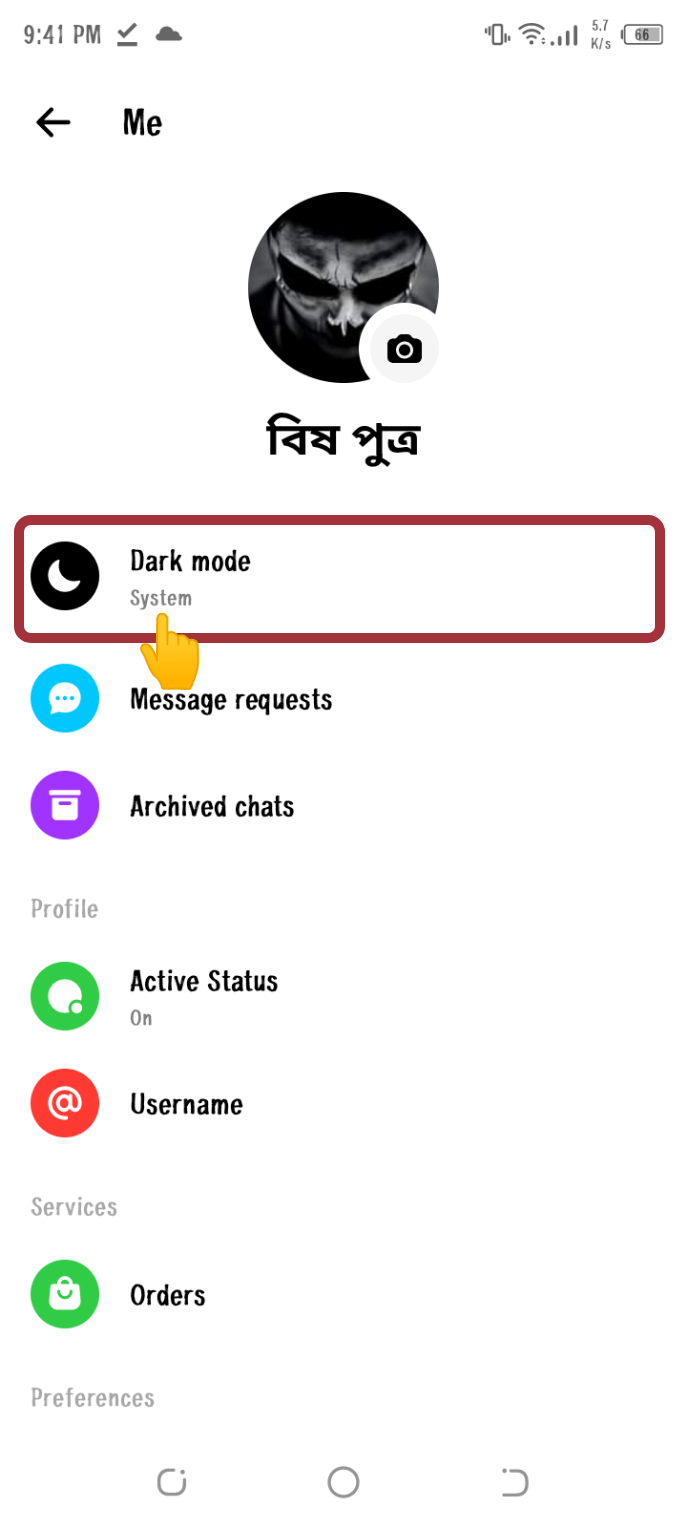This screenshot has height=1528, width=687.
Task: Change profile photo via camera icon
Action: pos(404,349)
